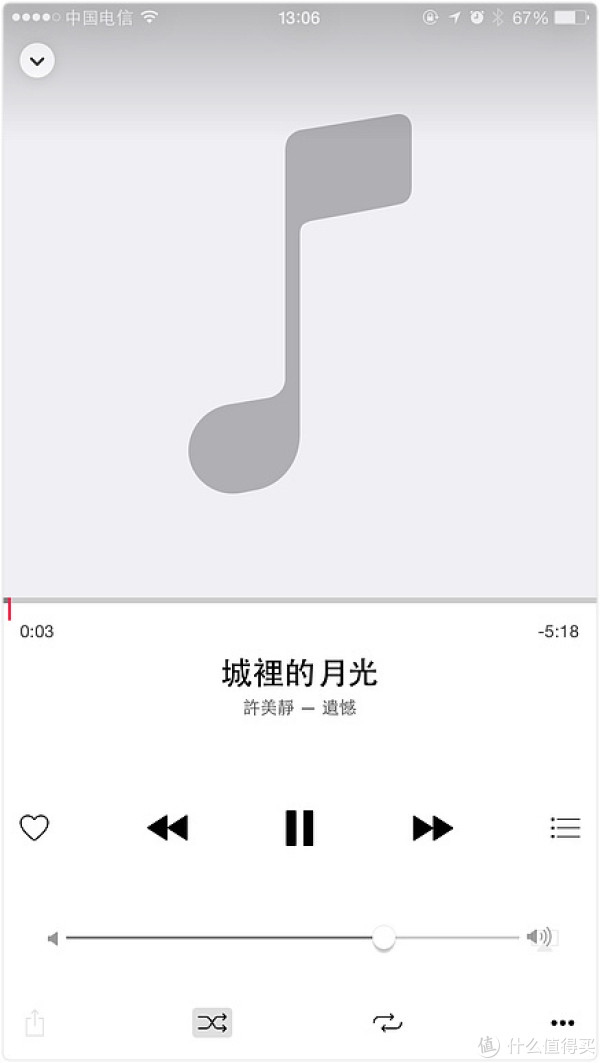Tap the playback progress bar
This screenshot has height=1063, width=600.
point(300,600)
